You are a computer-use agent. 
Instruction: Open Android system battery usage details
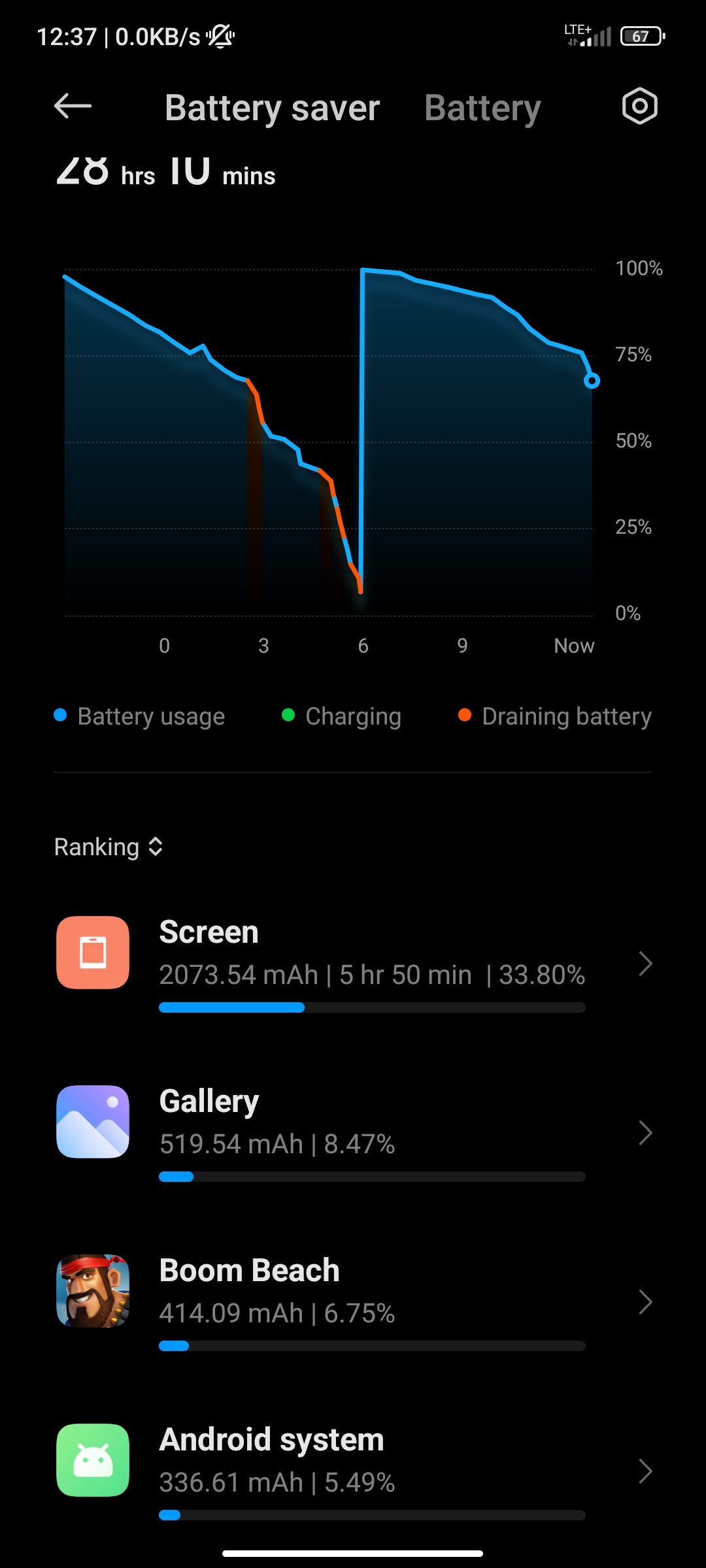click(x=353, y=1471)
